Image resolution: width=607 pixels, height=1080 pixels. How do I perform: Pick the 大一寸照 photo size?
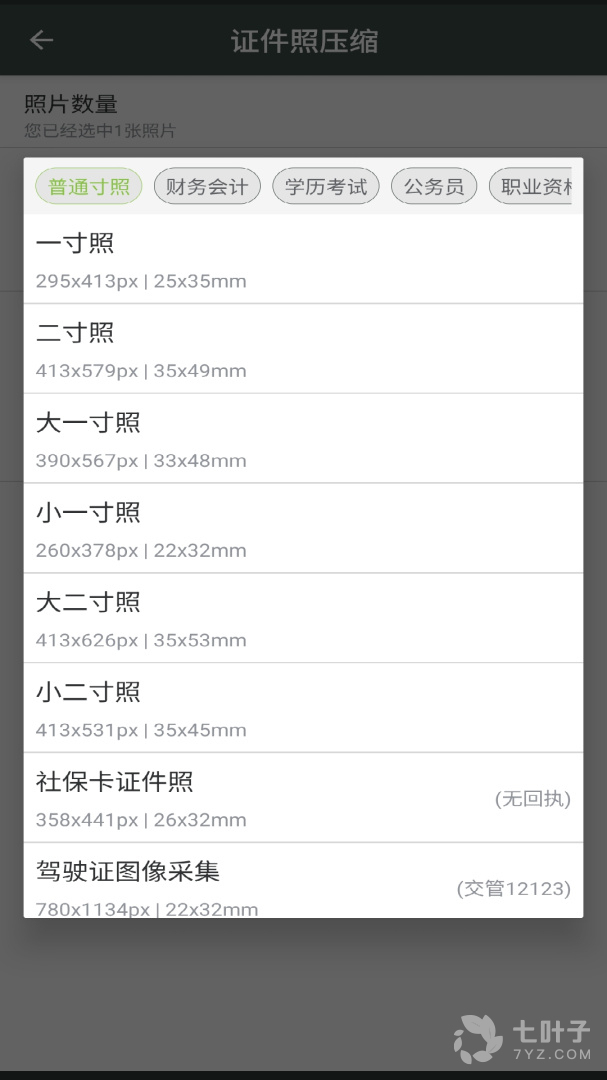[303, 439]
